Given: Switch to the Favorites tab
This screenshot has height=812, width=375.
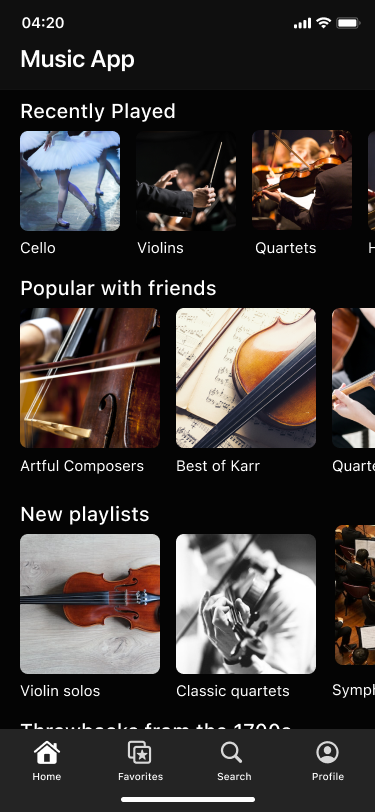Looking at the screenshot, I should (x=140, y=761).
